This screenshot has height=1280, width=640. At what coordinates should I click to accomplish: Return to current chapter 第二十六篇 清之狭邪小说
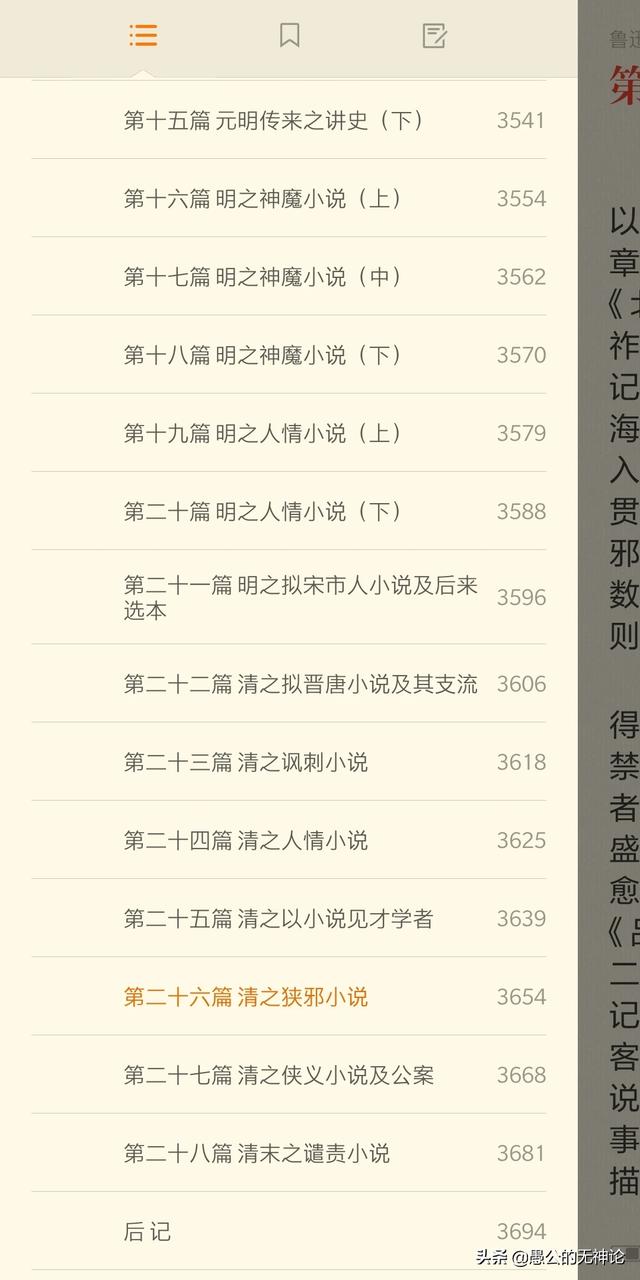tap(246, 996)
